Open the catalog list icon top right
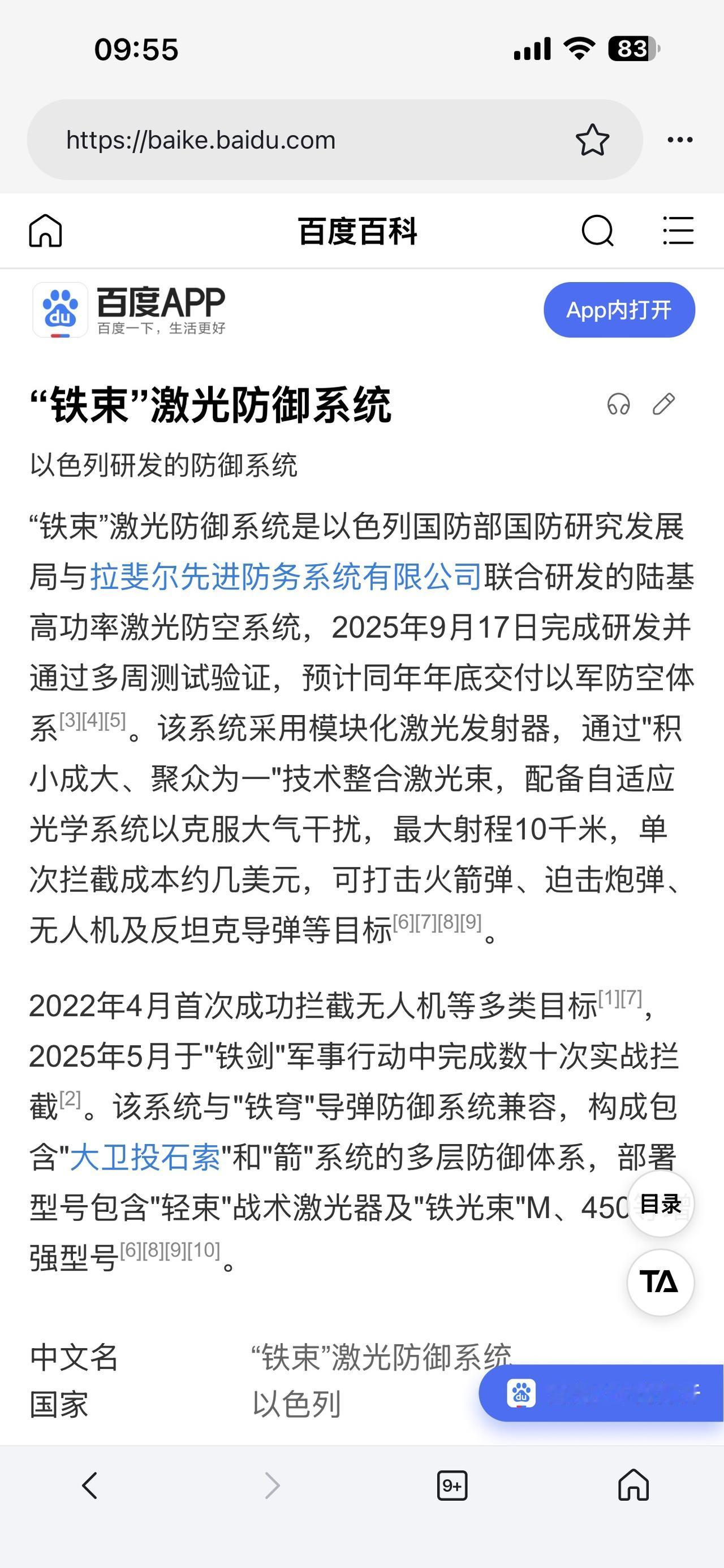Image resolution: width=724 pixels, height=1568 pixels. [x=678, y=231]
